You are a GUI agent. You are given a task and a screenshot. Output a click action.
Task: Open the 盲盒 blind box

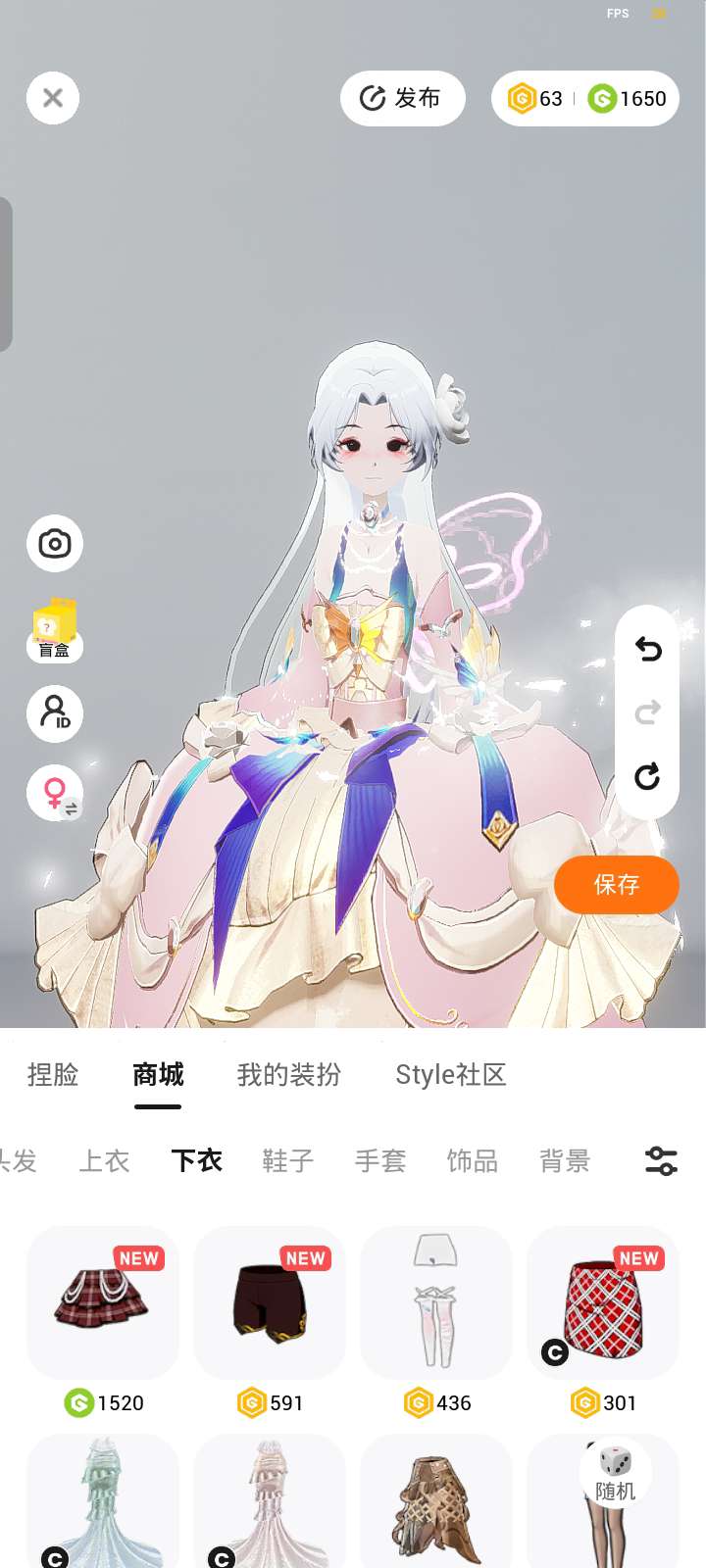(x=55, y=628)
